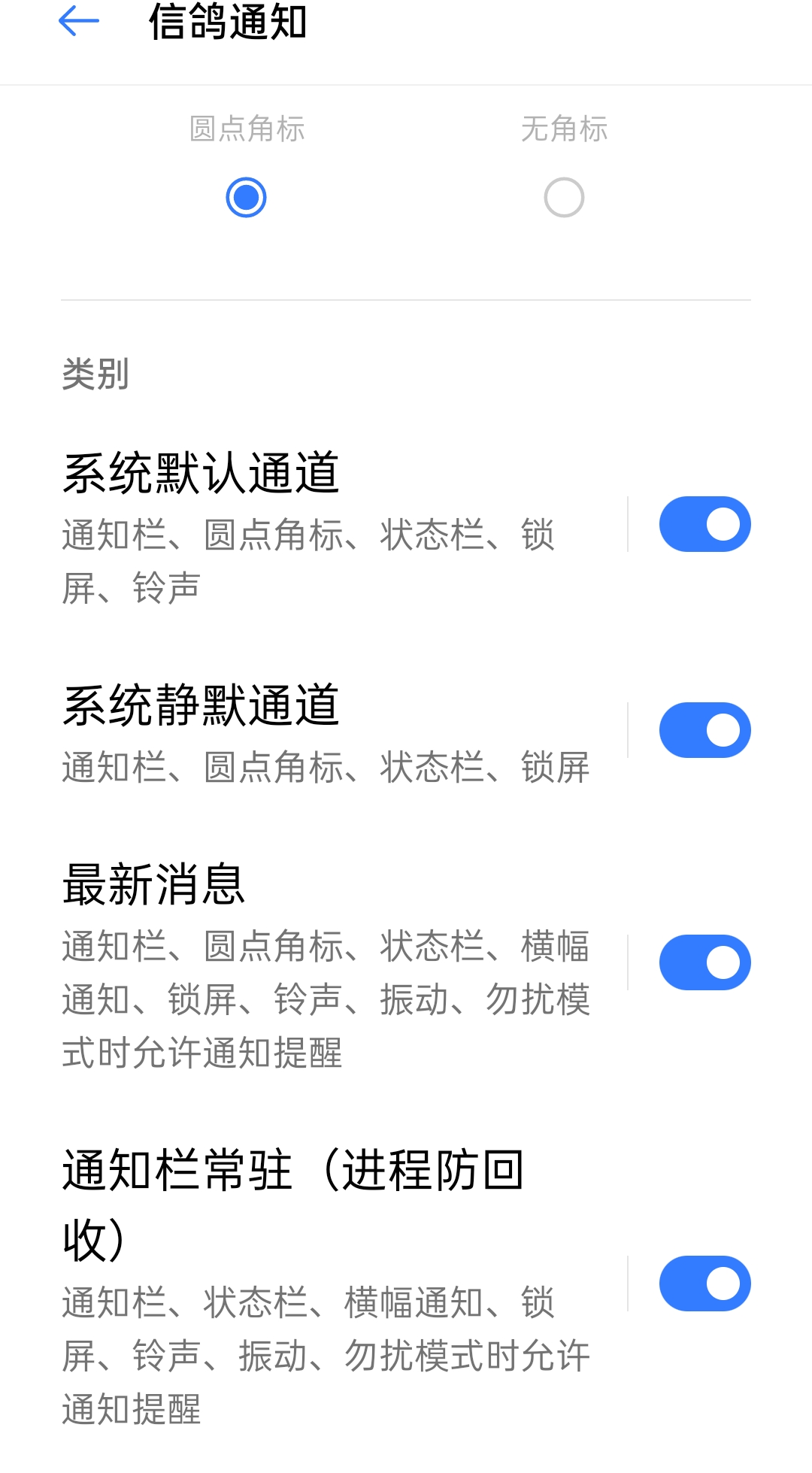This screenshot has width=812, height=1473.
Task: Select the 圆点角标 radio option
Action: tap(246, 197)
